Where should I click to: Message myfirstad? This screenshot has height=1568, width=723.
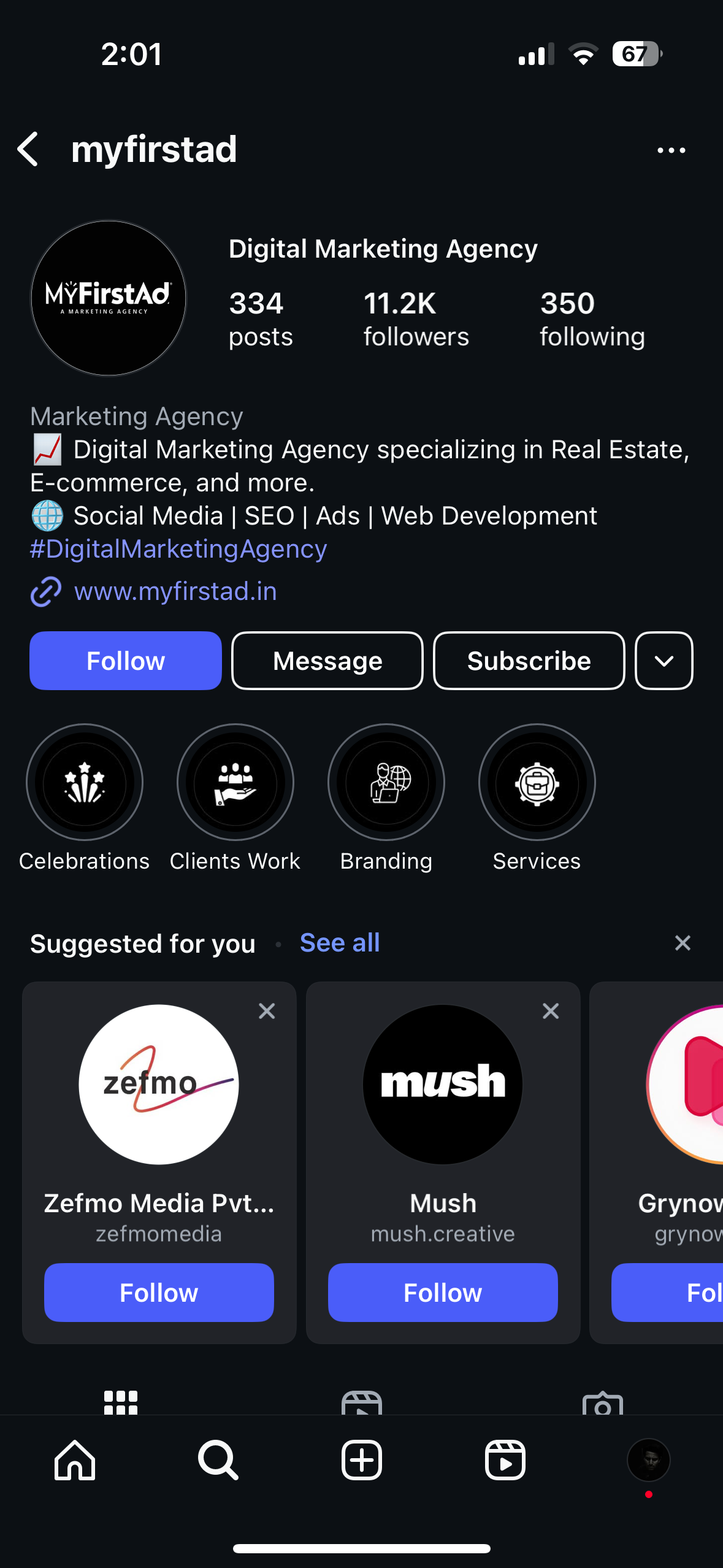(x=327, y=661)
